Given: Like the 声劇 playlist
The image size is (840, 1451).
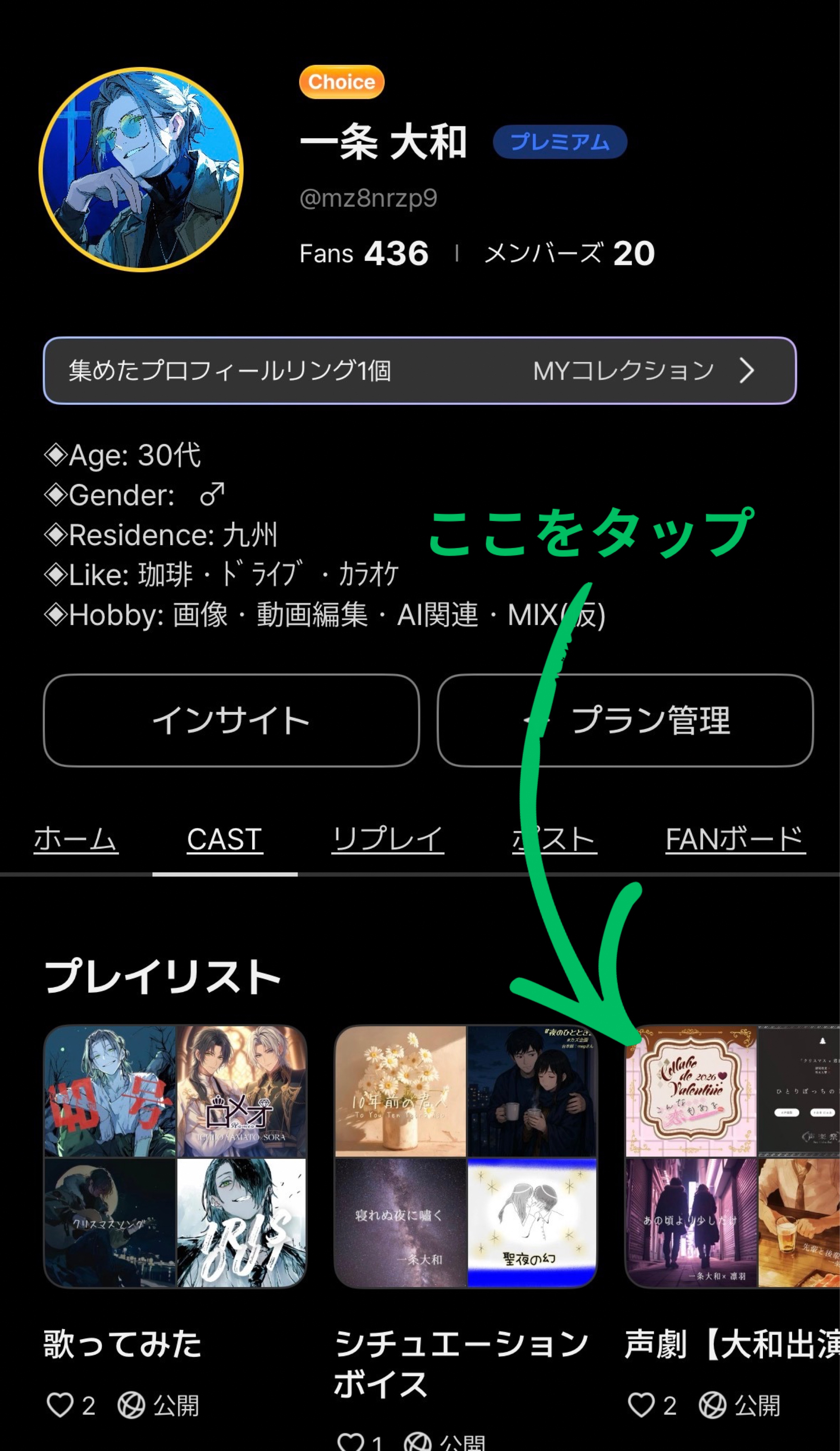Looking at the screenshot, I should pos(641,1405).
